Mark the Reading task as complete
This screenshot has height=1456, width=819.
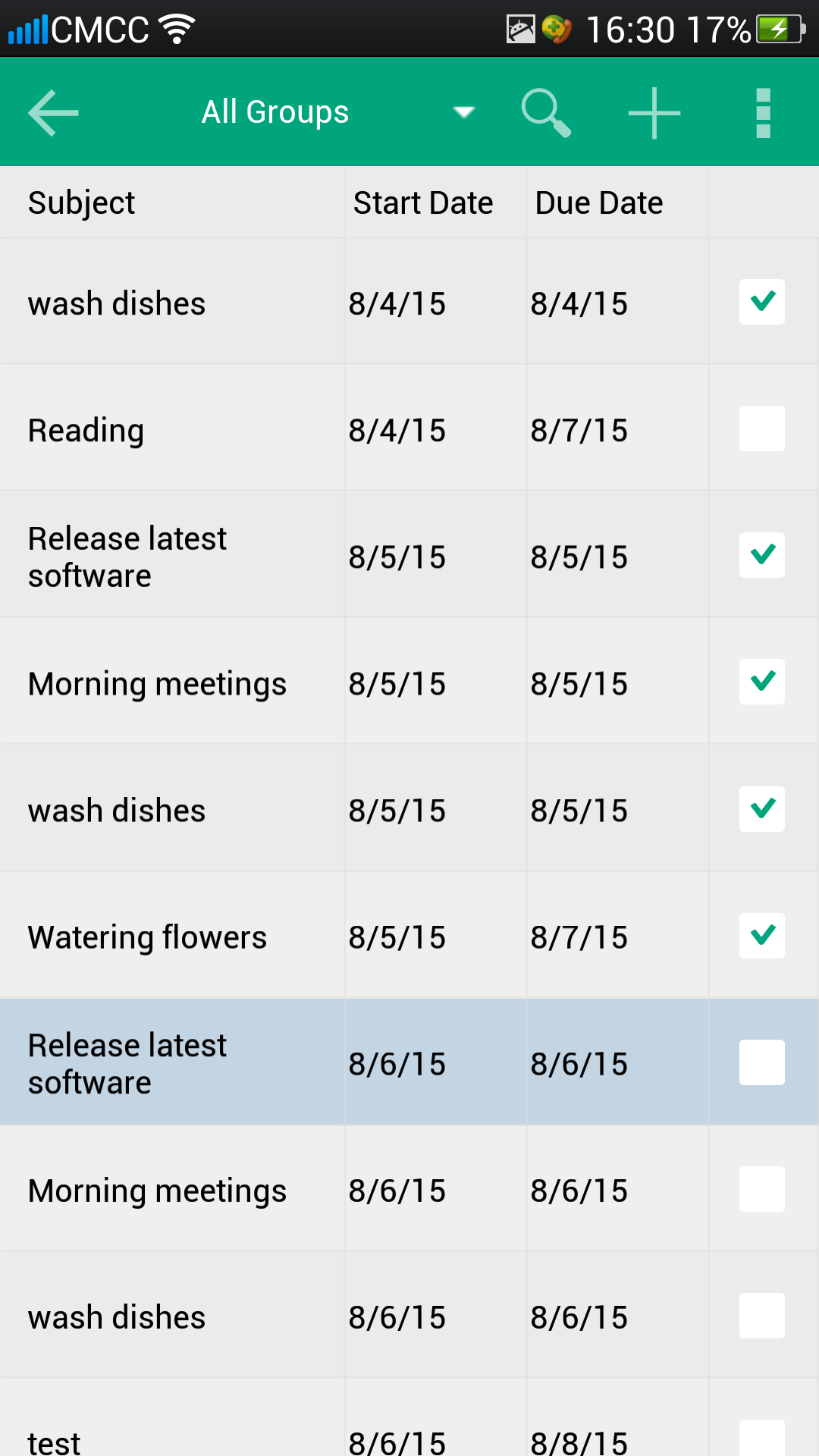[x=761, y=428]
